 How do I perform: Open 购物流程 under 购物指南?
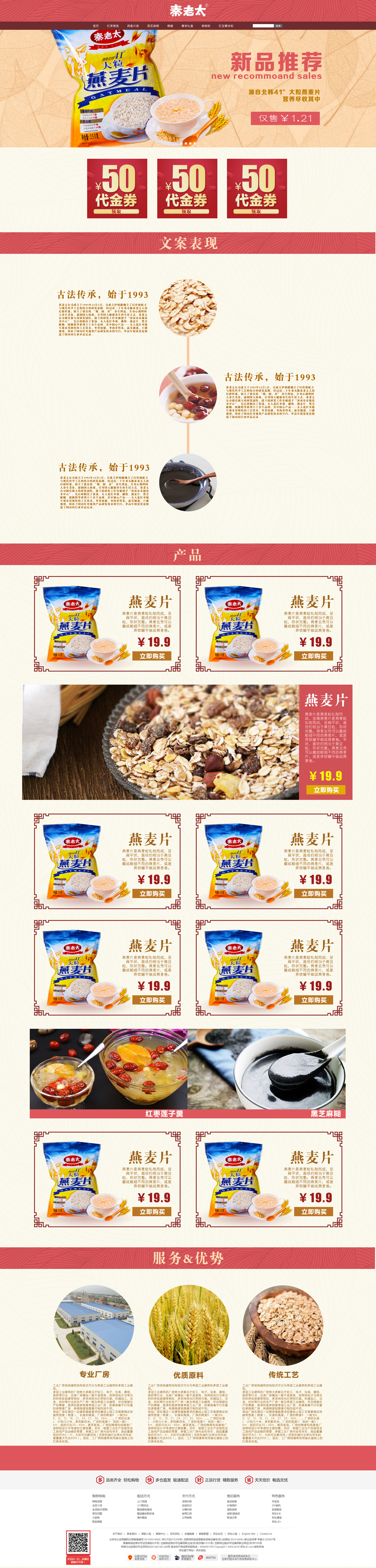97,1501
